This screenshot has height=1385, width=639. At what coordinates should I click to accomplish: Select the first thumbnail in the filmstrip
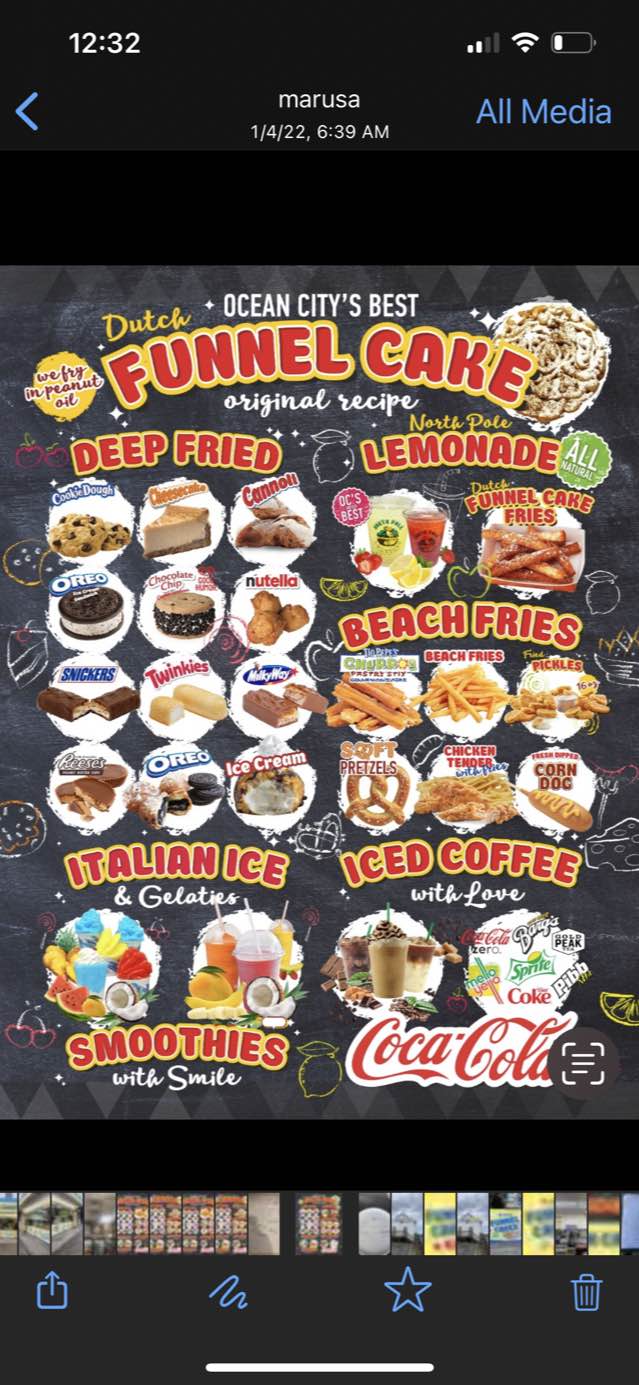coord(8,1223)
